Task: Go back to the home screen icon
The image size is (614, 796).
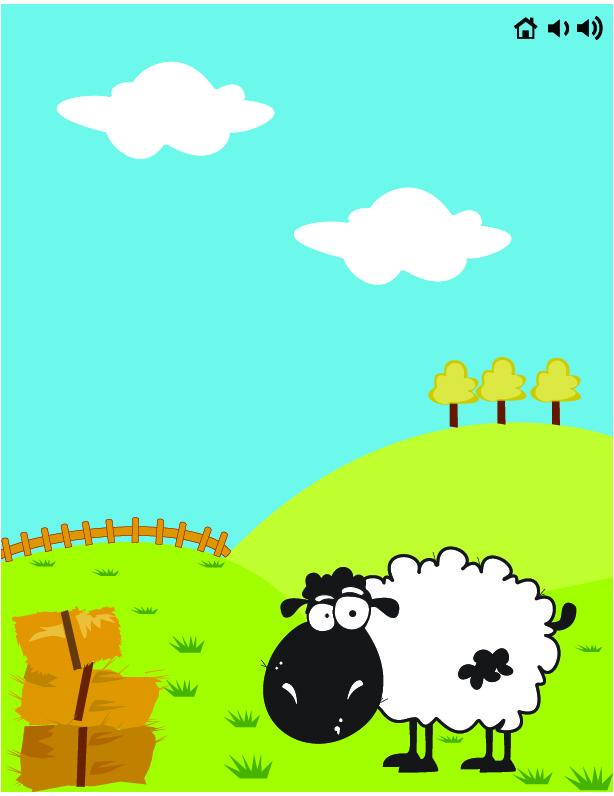Action: 525,29
